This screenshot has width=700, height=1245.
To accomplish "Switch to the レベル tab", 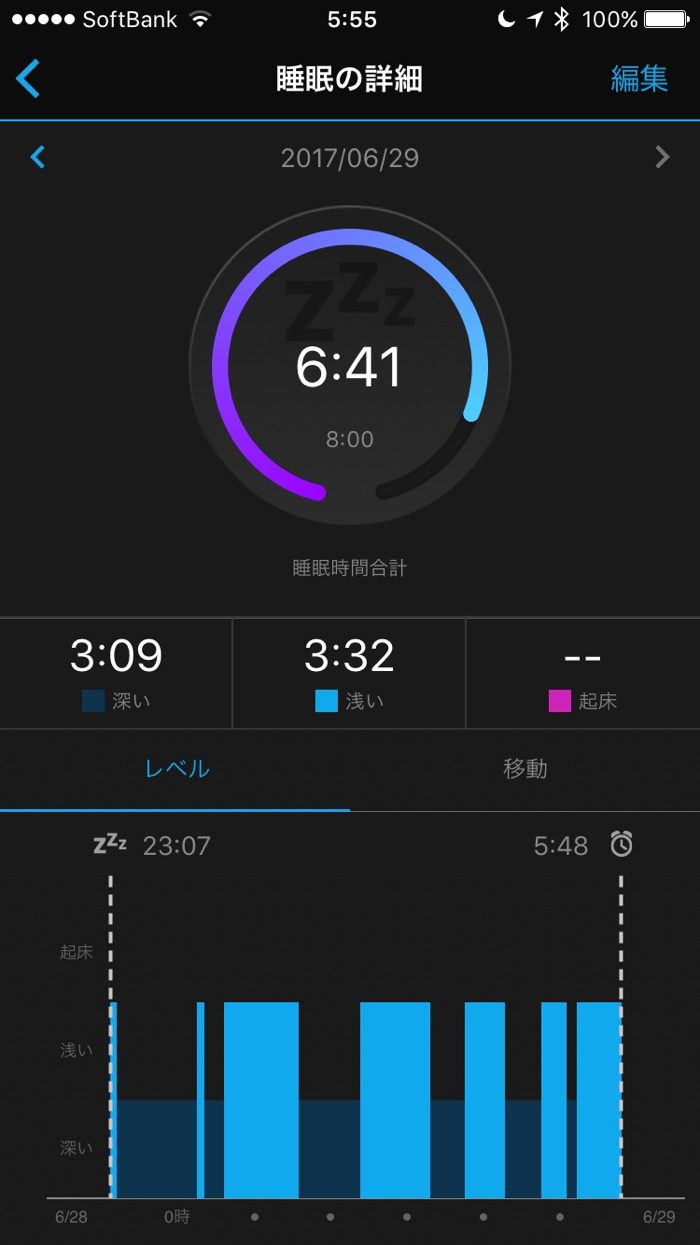I will tap(177, 769).
